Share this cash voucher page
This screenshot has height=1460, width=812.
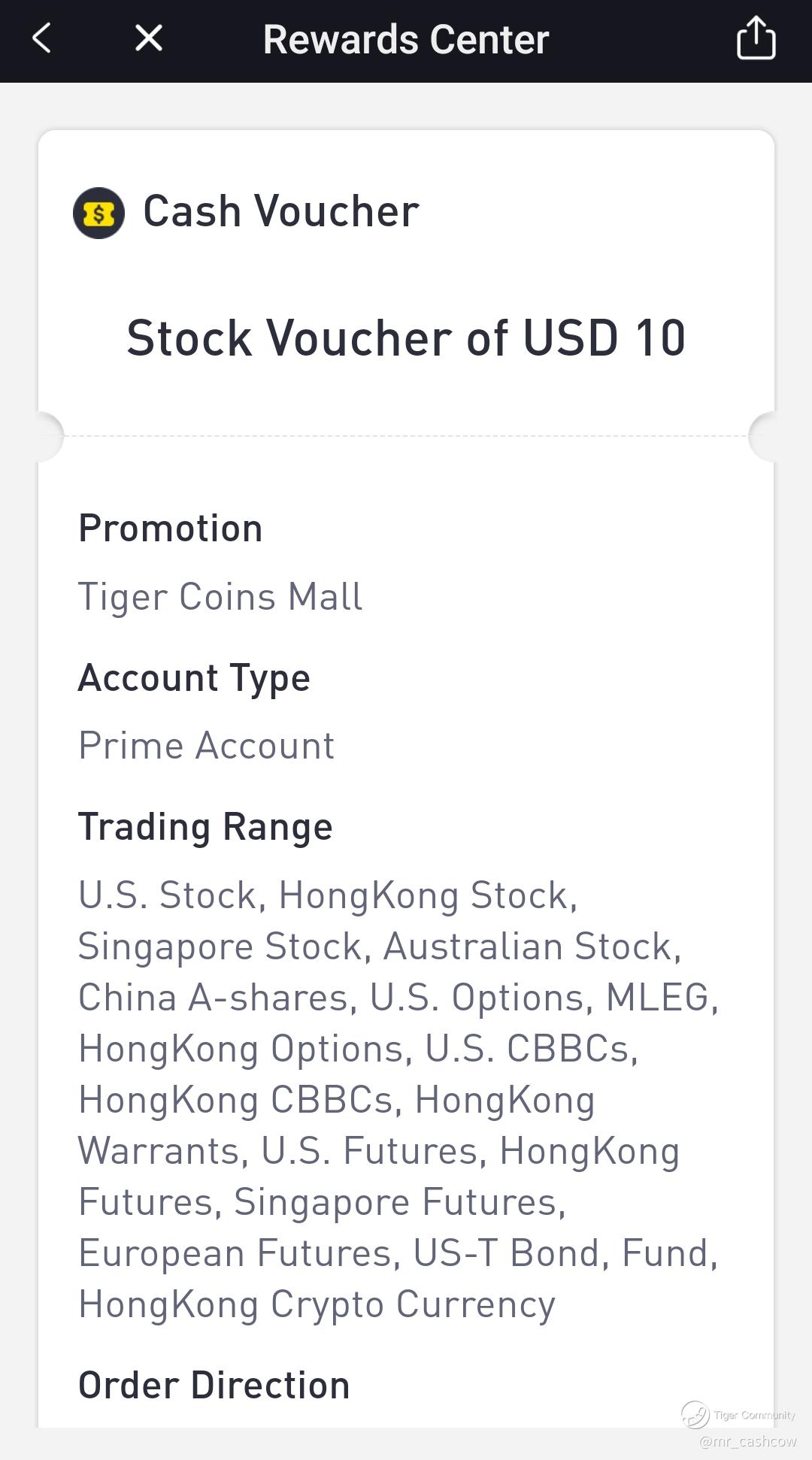pyautogui.click(x=755, y=38)
